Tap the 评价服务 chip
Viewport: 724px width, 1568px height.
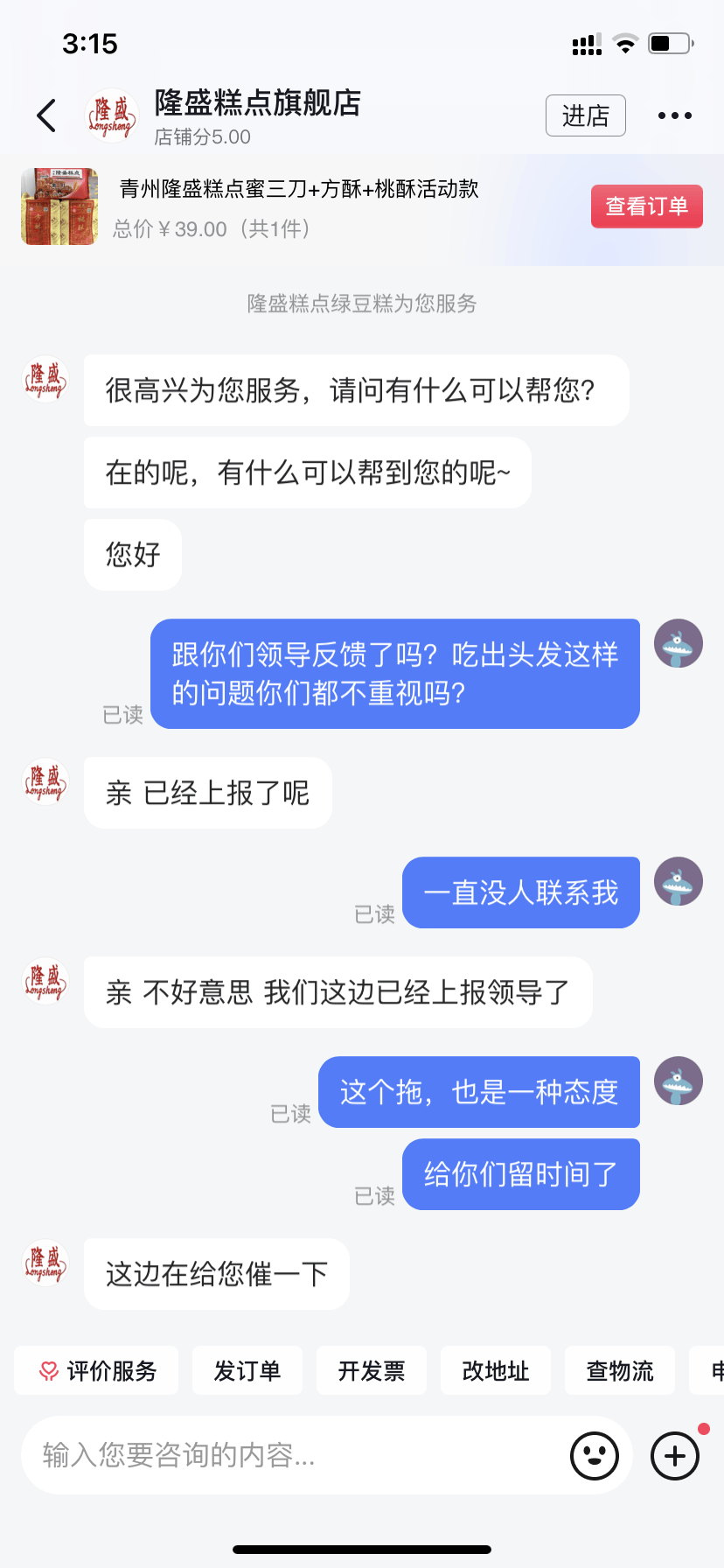pyautogui.click(x=96, y=1370)
